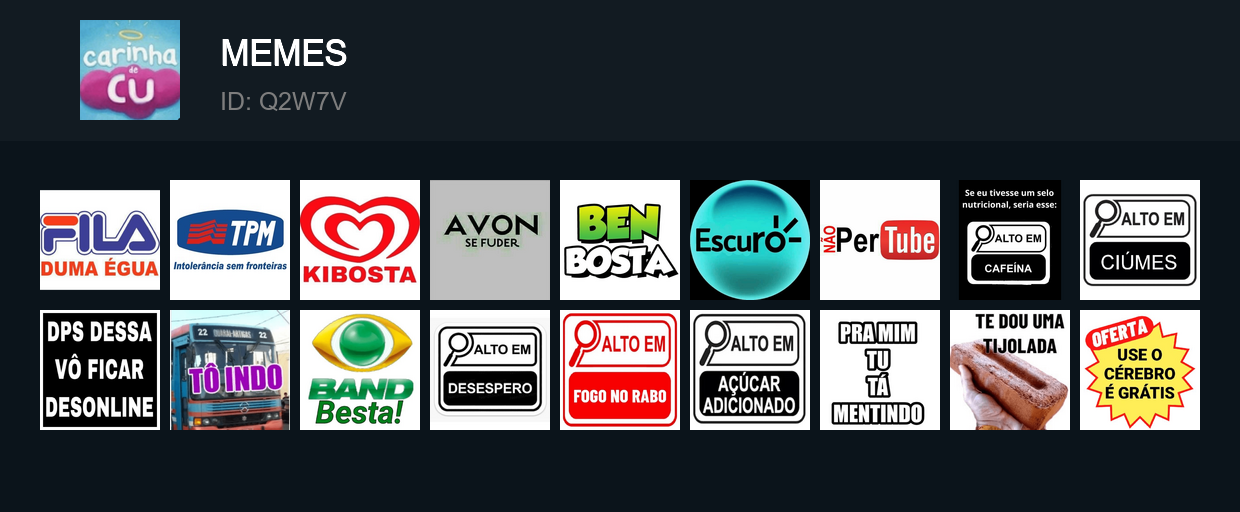The width and height of the screenshot is (1240, 512).
Task: Choose the gray AVON sticker
Action: [x=490, y=240]
